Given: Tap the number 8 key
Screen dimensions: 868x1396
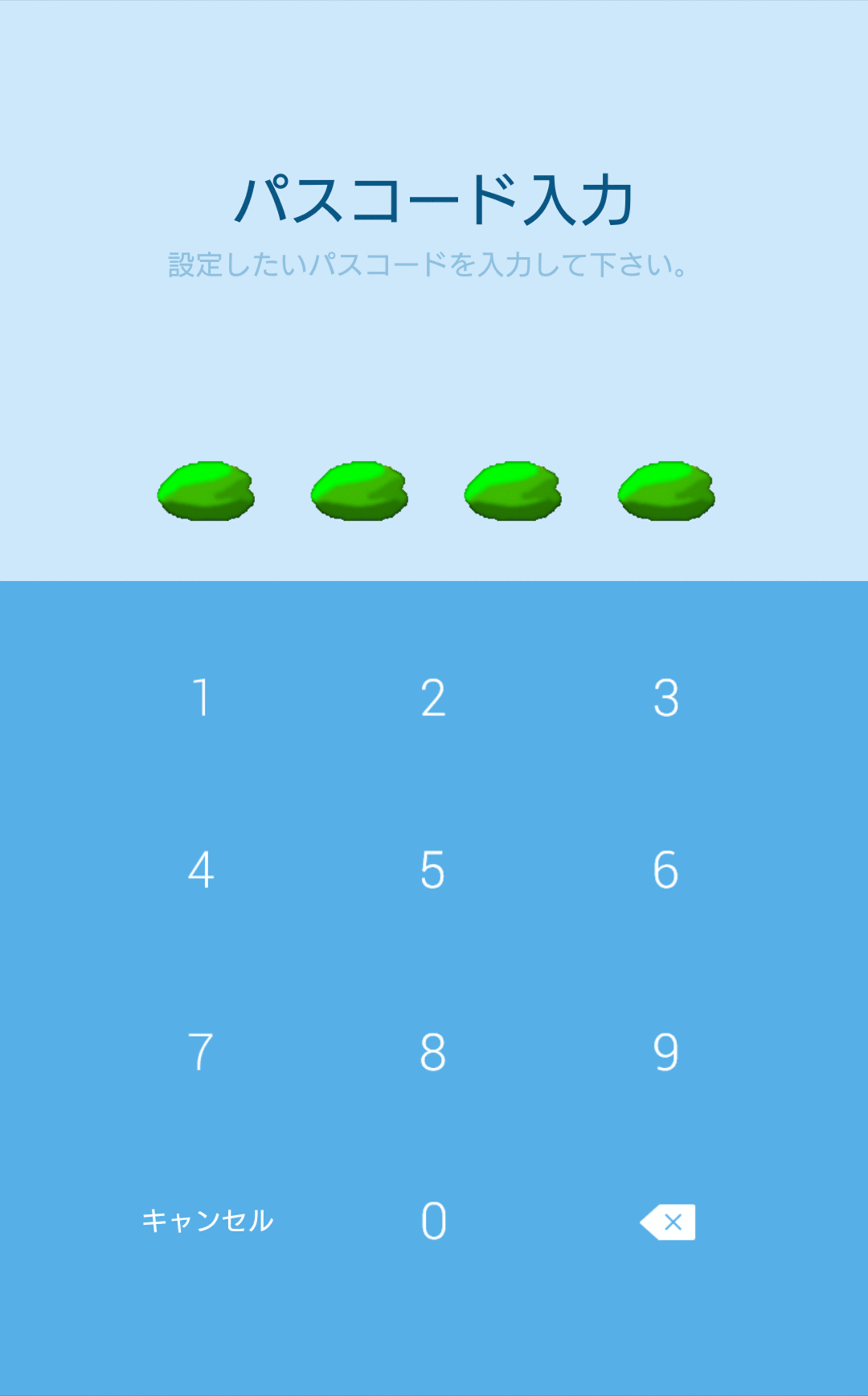Looking at the screenshot, I should click(x=434, y=1051).
